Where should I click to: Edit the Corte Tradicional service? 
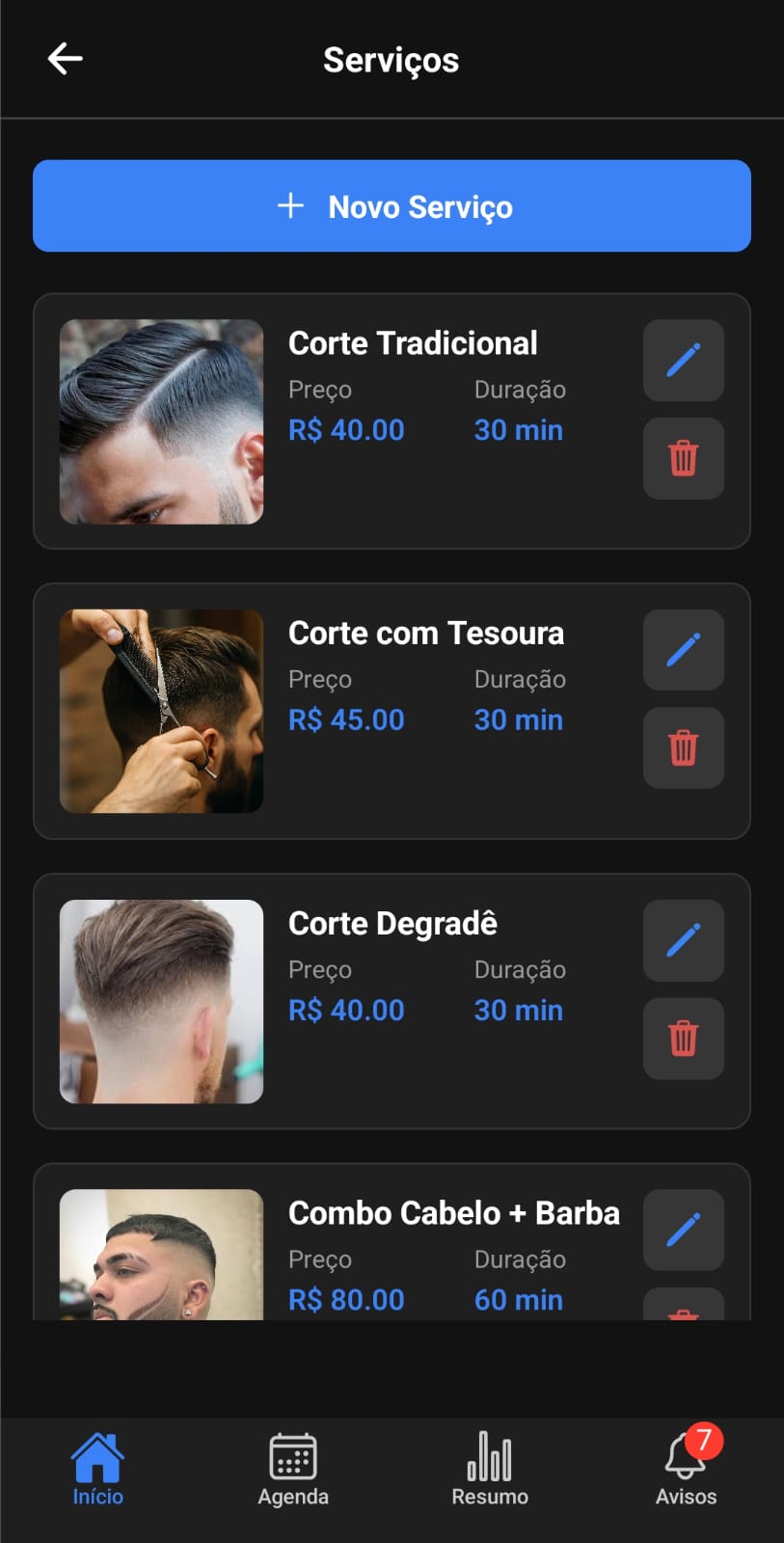[683, 361]
